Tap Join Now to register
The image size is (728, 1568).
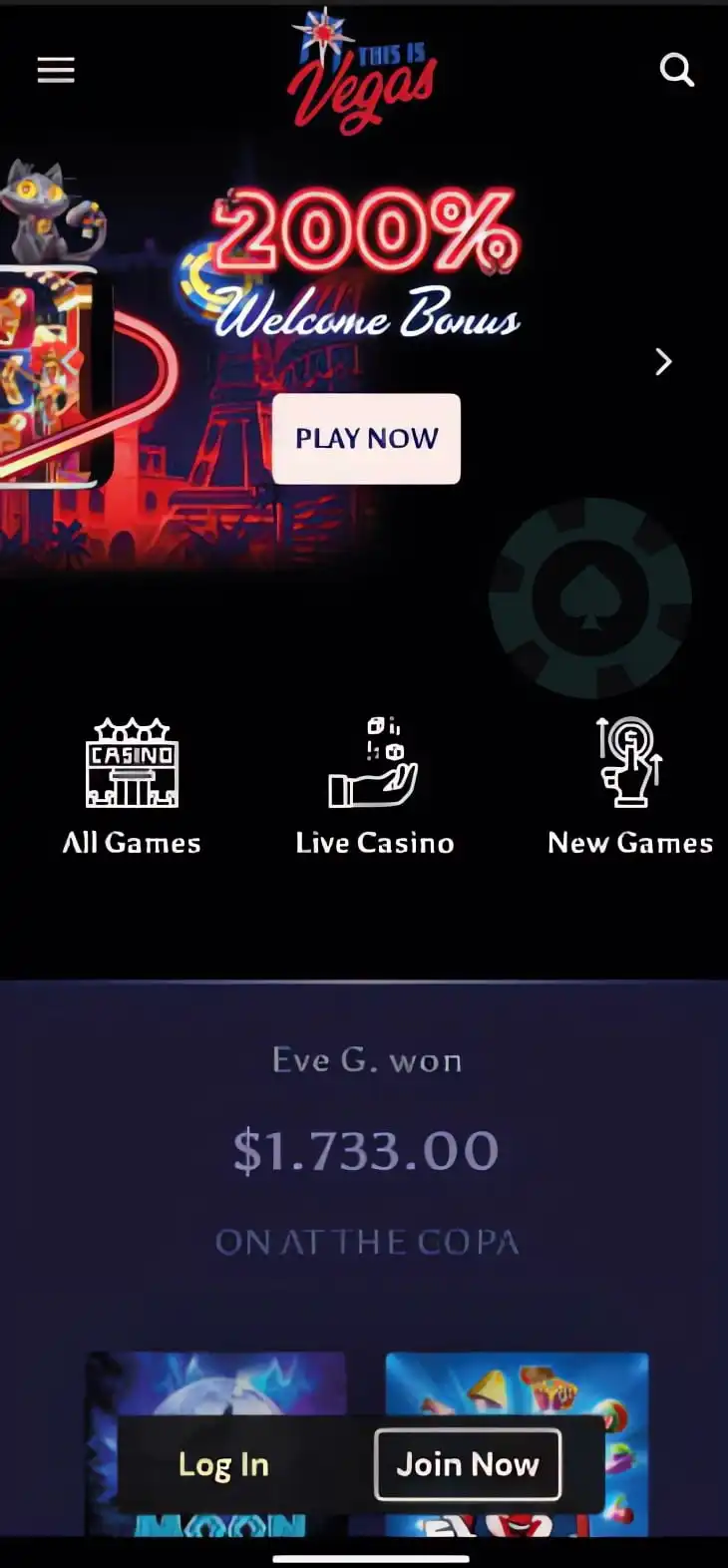(x=467, y=1464)
